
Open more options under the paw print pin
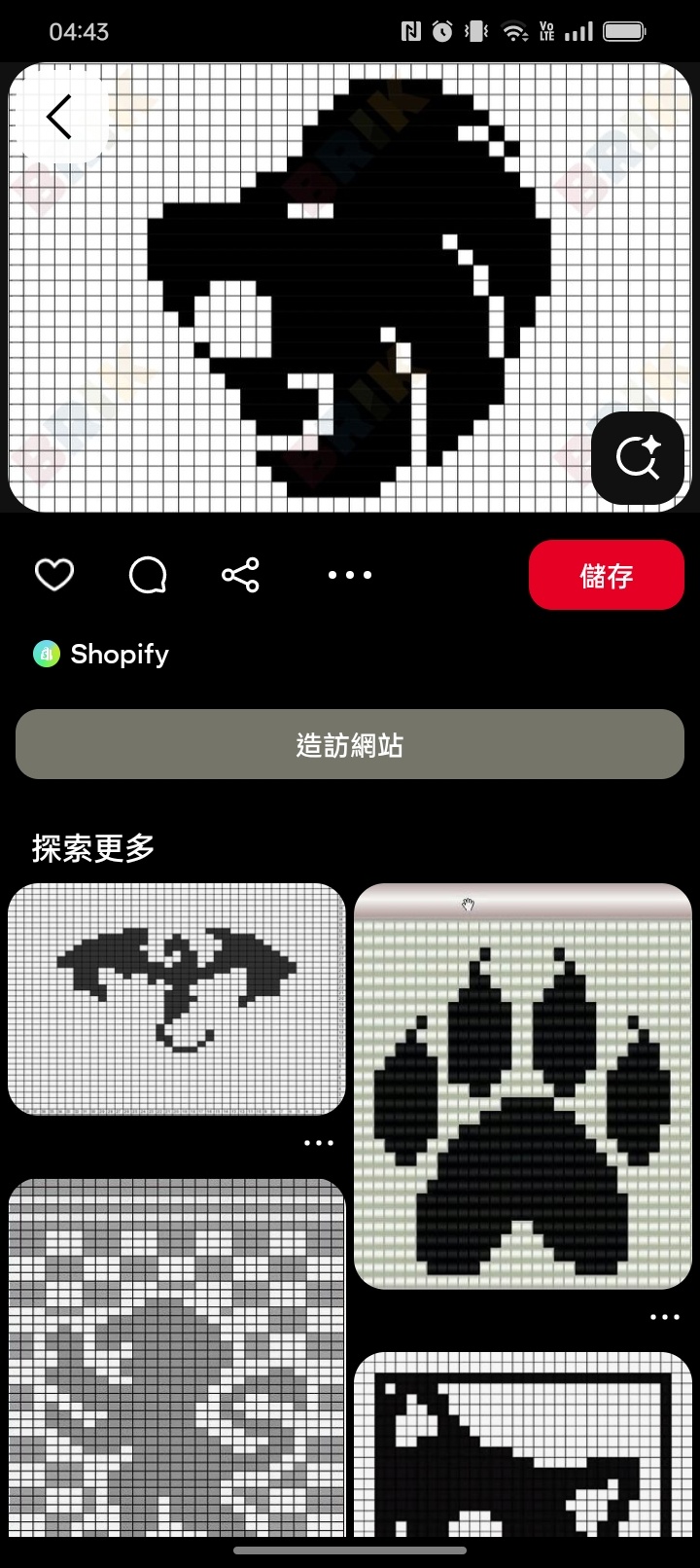(665, 1317)
